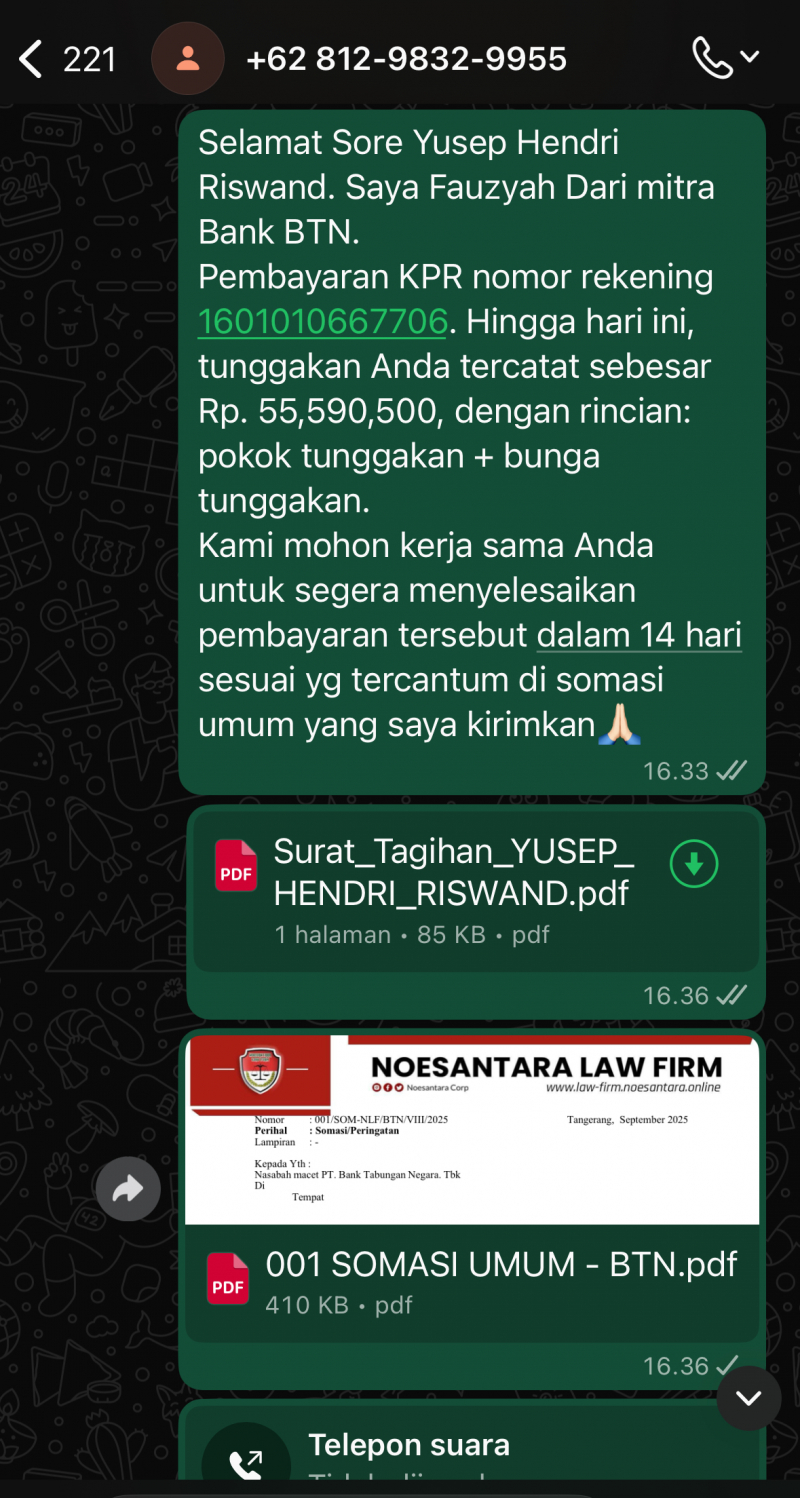The height and width of the screenshot is (1498, 800).
Task: Forward the SOMASI UMUM document
Action: click(128, 1189)
